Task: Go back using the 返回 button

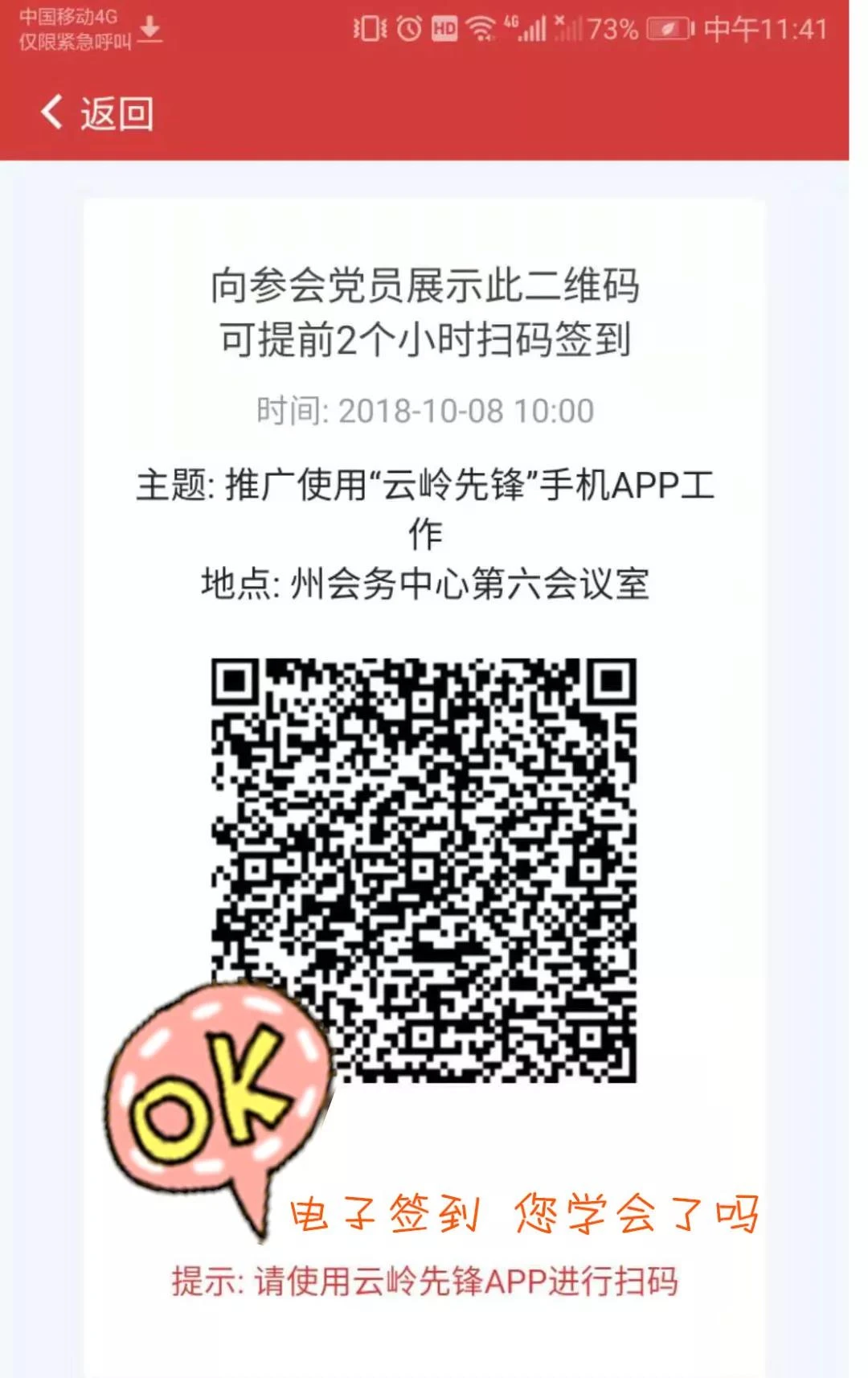Action: click(x=96, y=113)
